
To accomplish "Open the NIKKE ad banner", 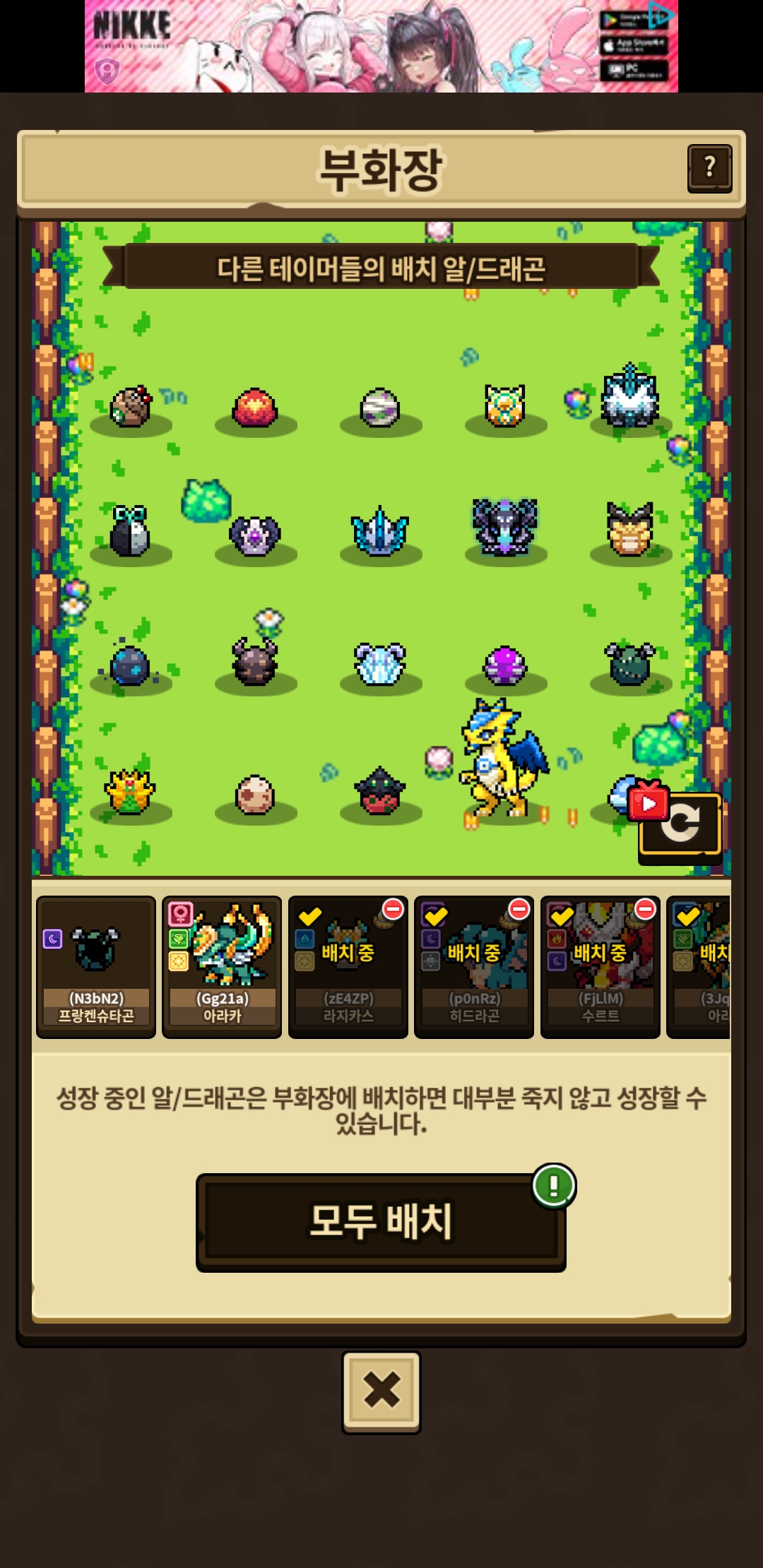I will coord(381,46).
